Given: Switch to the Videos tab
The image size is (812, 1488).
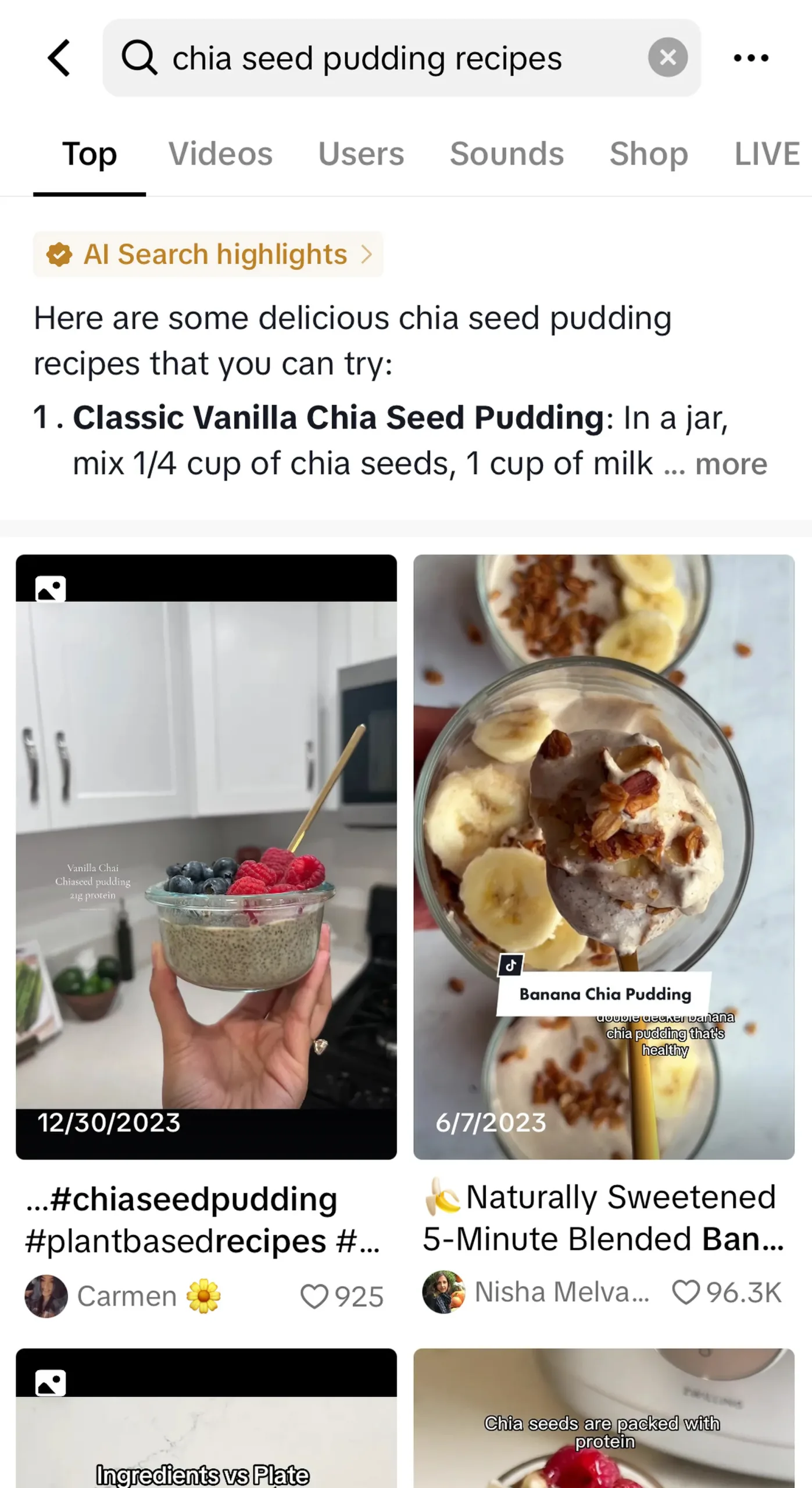Looking at the screenshot, I should 221,153.
